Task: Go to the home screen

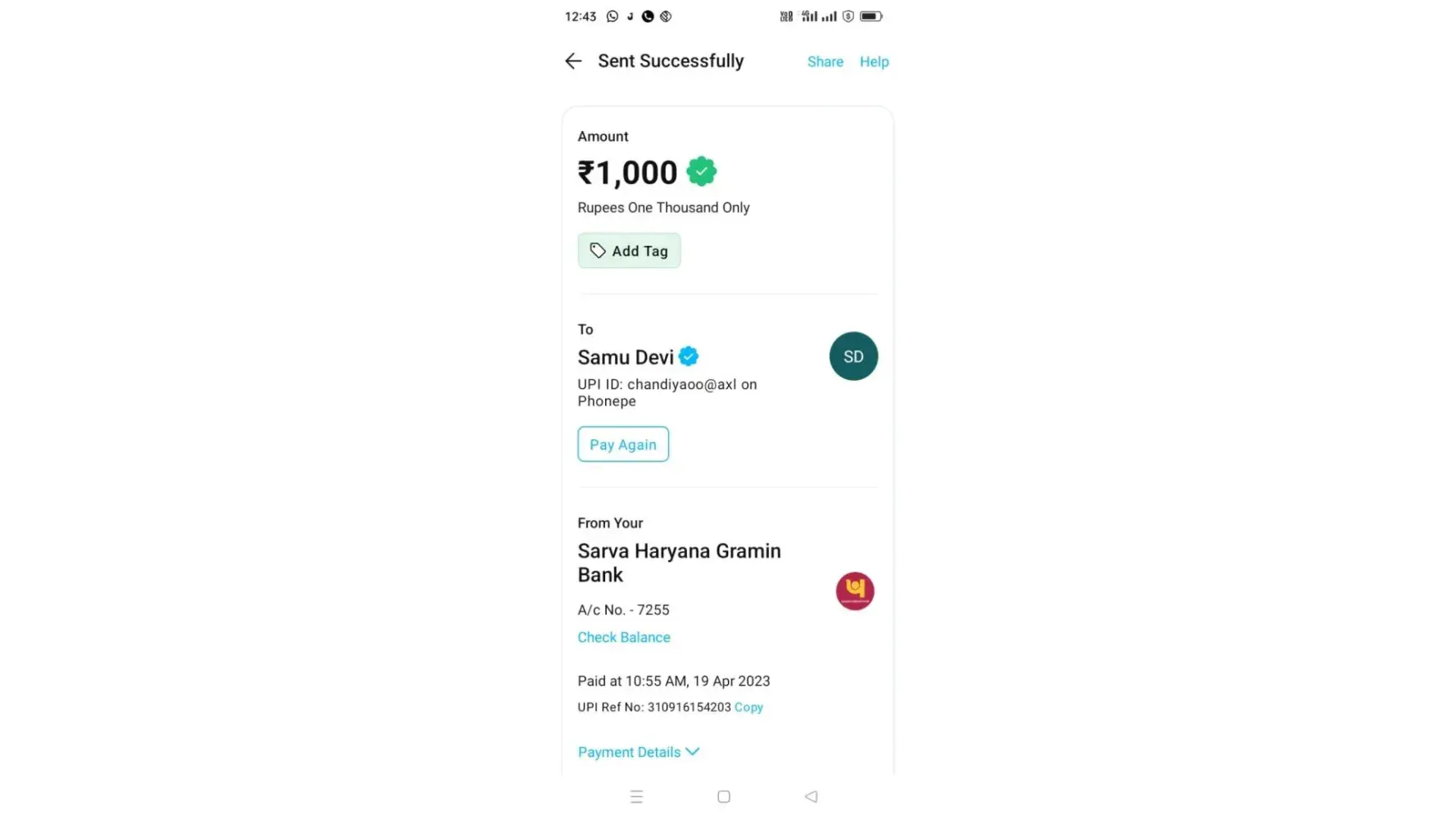Action: [x=724, y=796]
